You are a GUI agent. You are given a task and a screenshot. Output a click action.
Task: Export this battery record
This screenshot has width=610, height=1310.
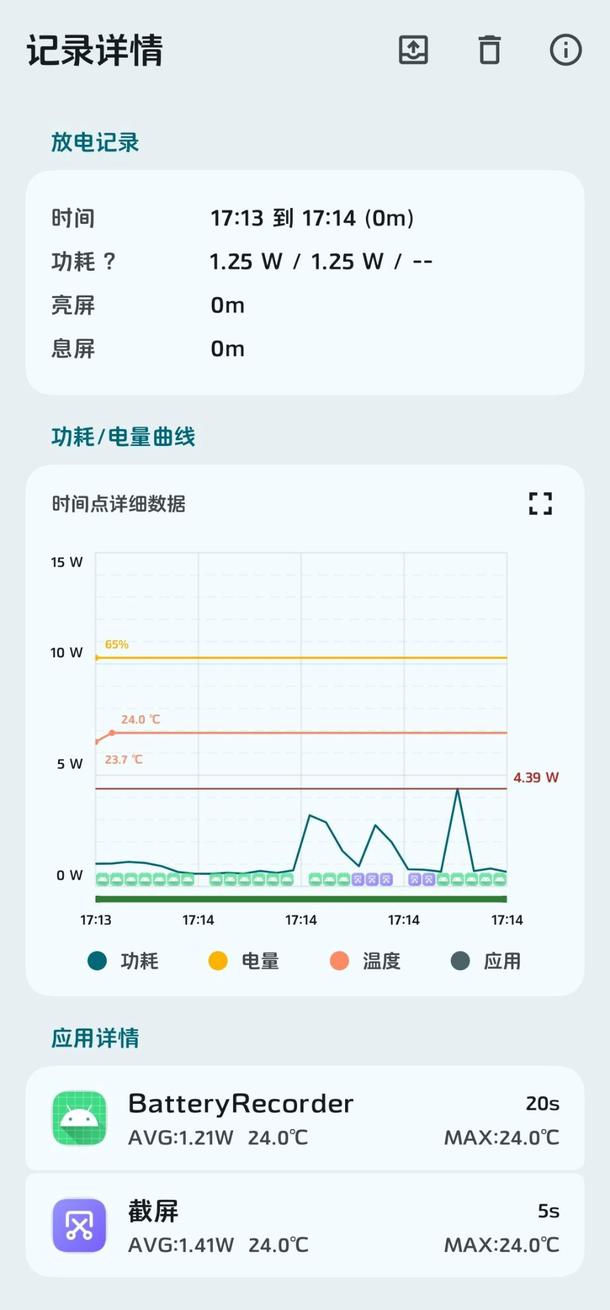(413, 50)
